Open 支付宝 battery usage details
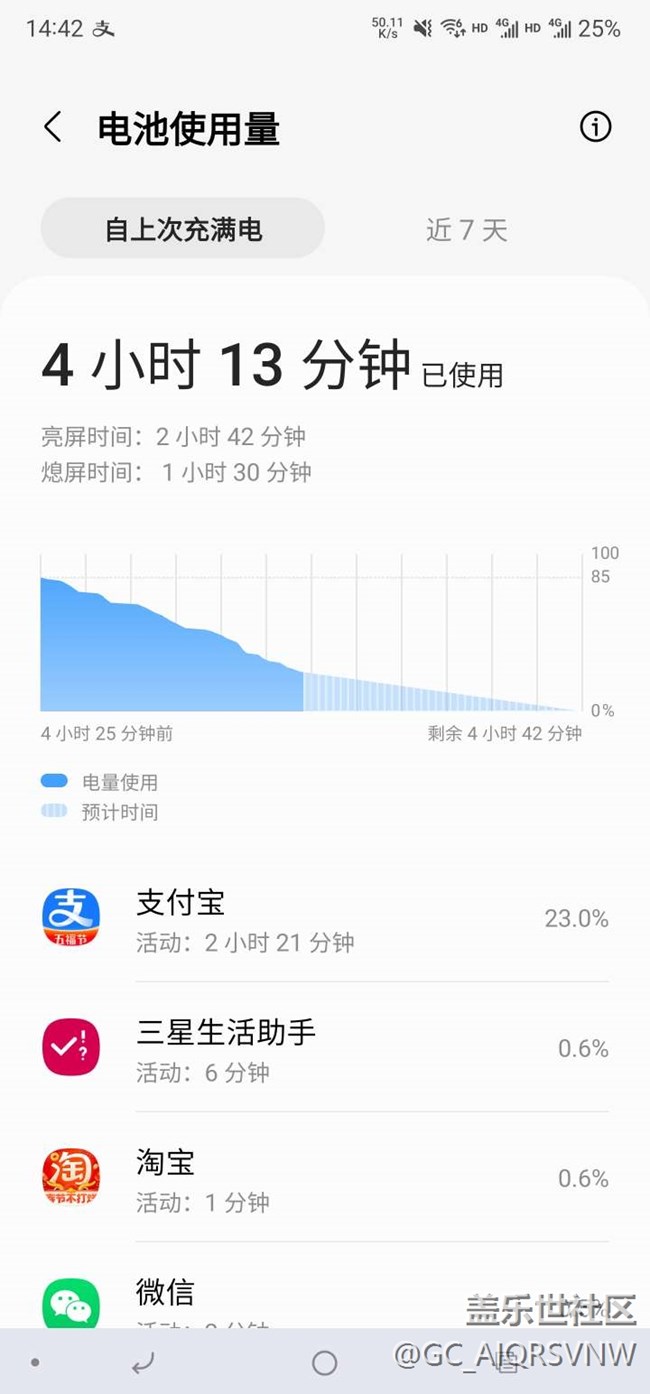This screenshot has width=650, height=1394. click(x=325, y=918)
